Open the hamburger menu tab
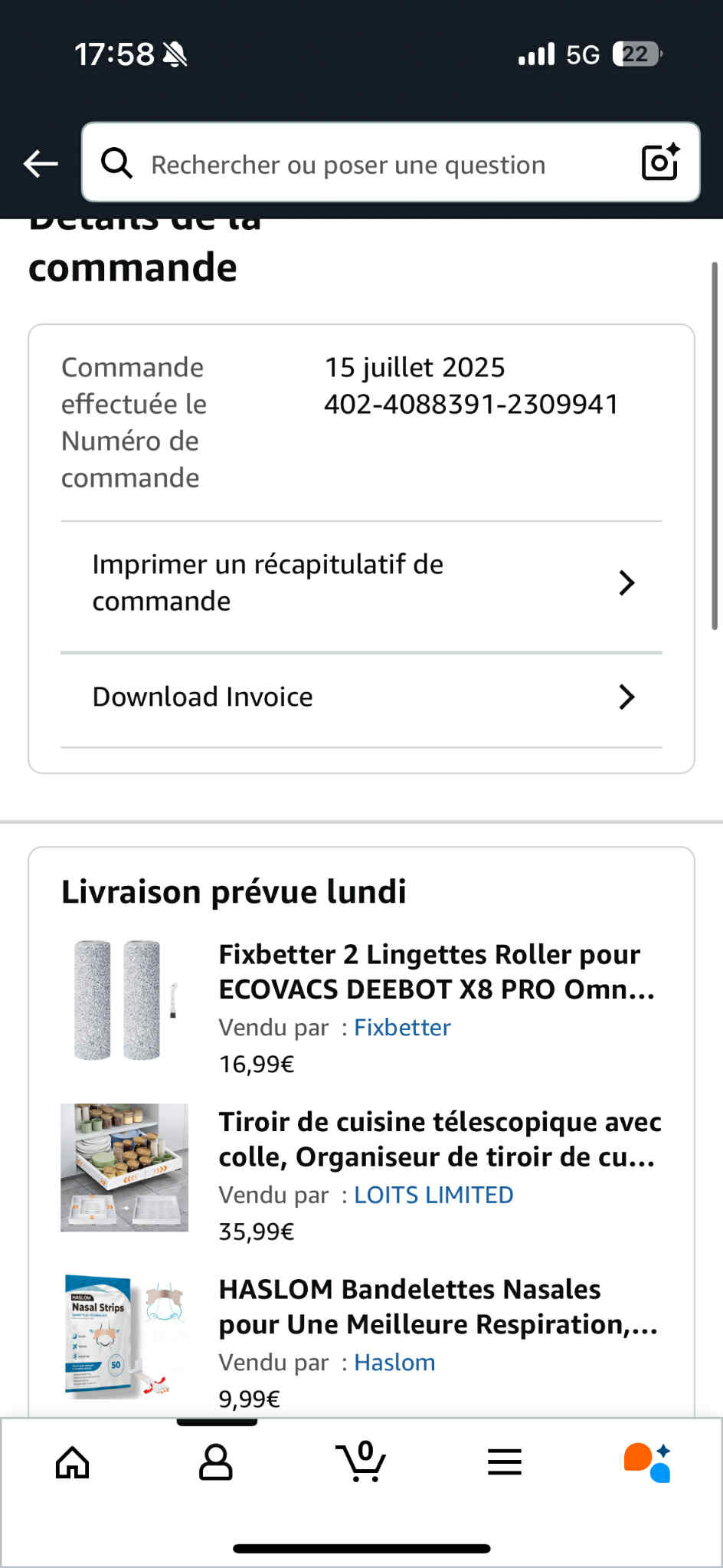 point(505,1462)
